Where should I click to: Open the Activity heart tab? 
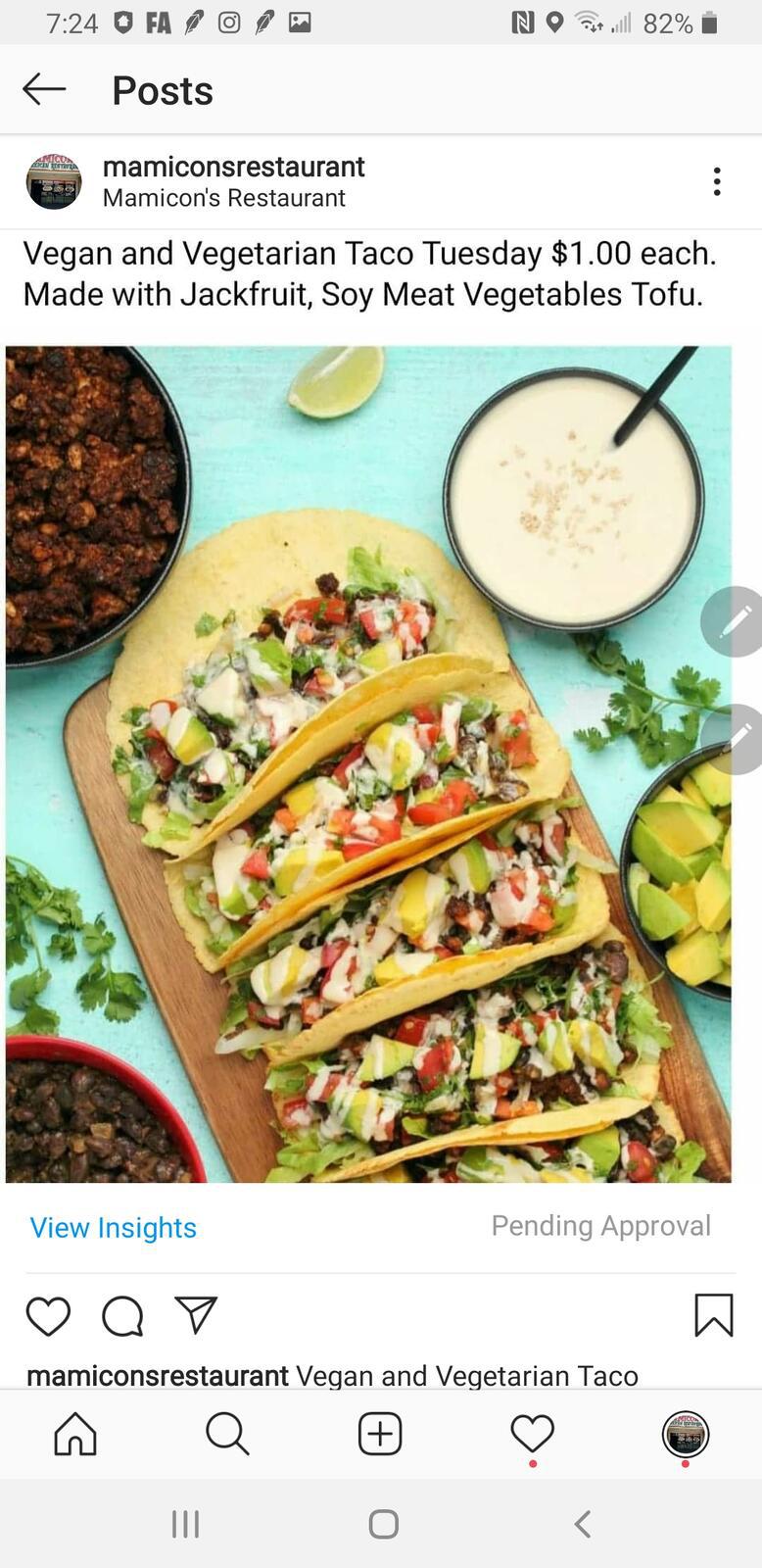point(532,1435)
